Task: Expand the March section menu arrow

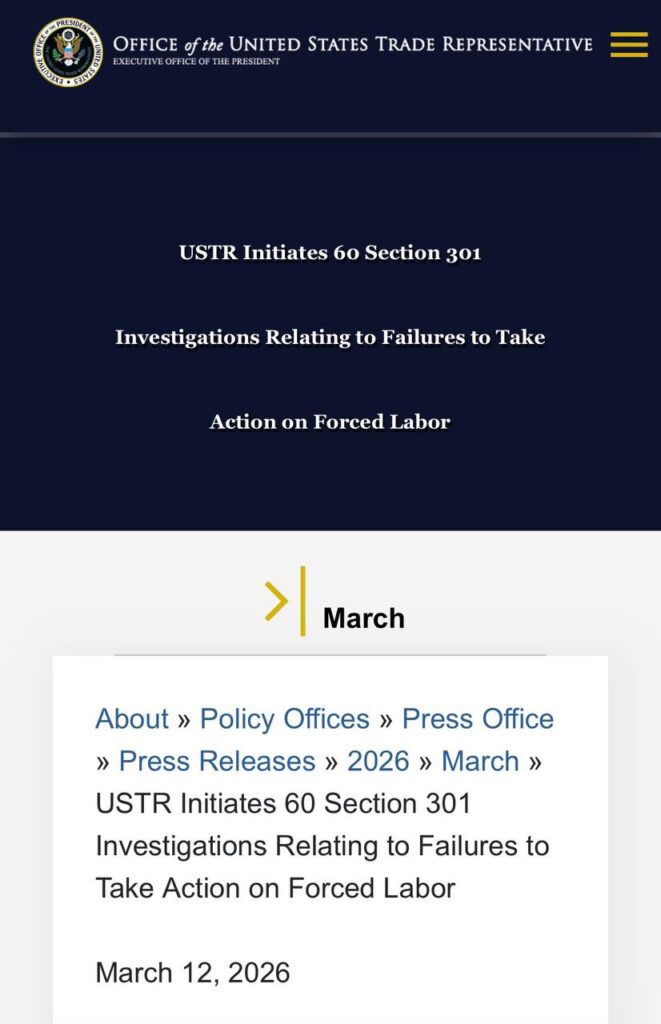Action: coord(277,601)
